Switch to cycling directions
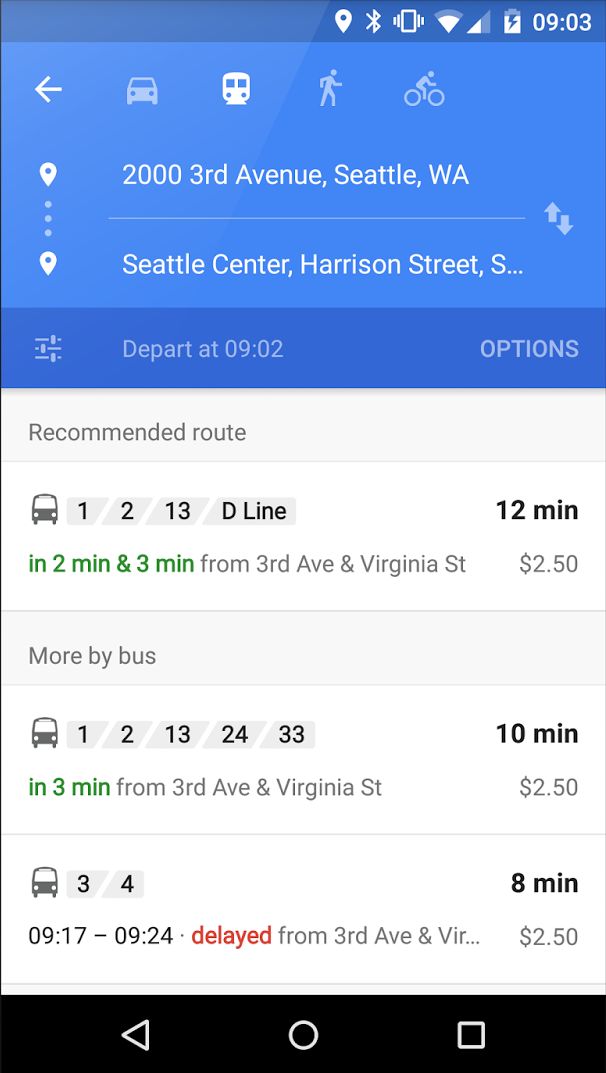The width and height of the screenshot is (606, 1073). click(424, 90)
